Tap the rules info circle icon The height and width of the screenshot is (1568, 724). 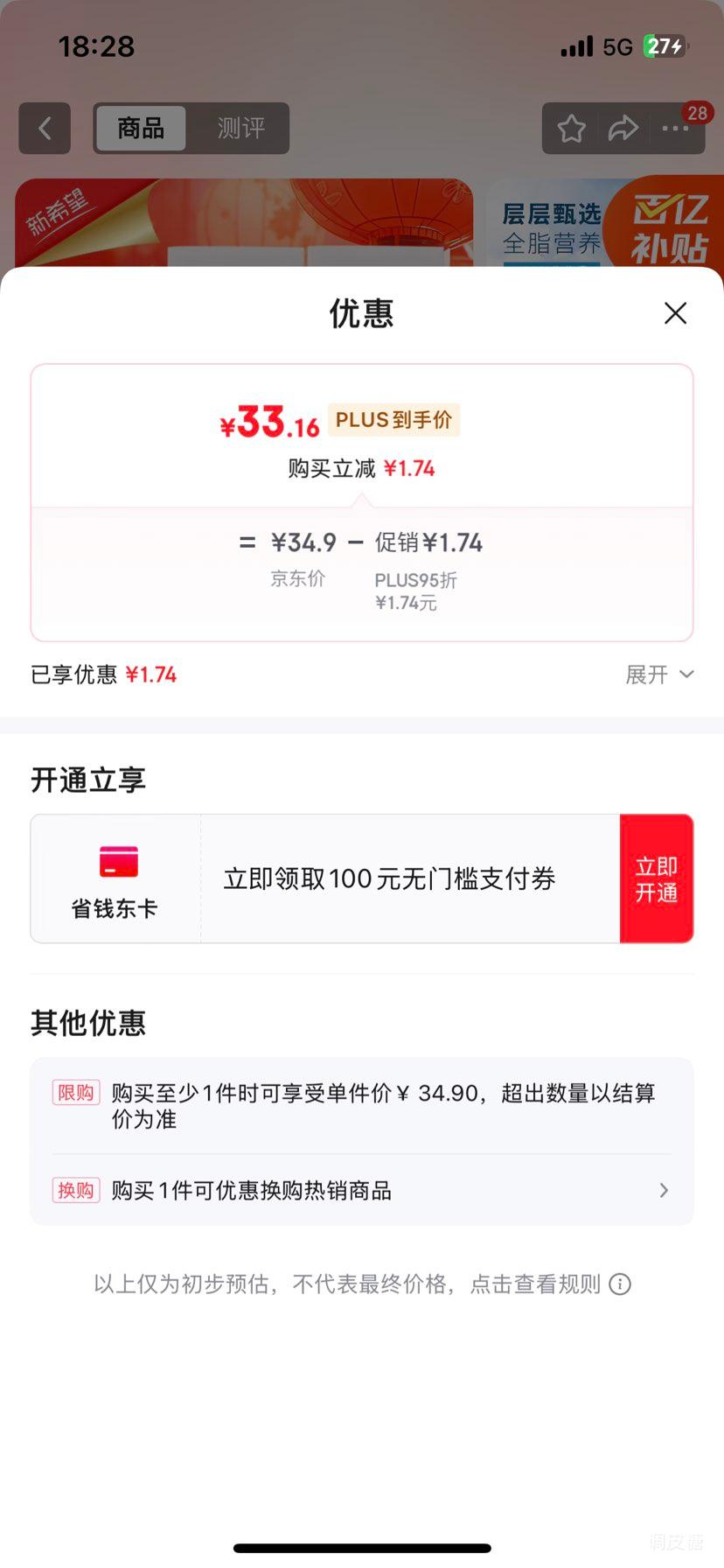coord(620,1284)
